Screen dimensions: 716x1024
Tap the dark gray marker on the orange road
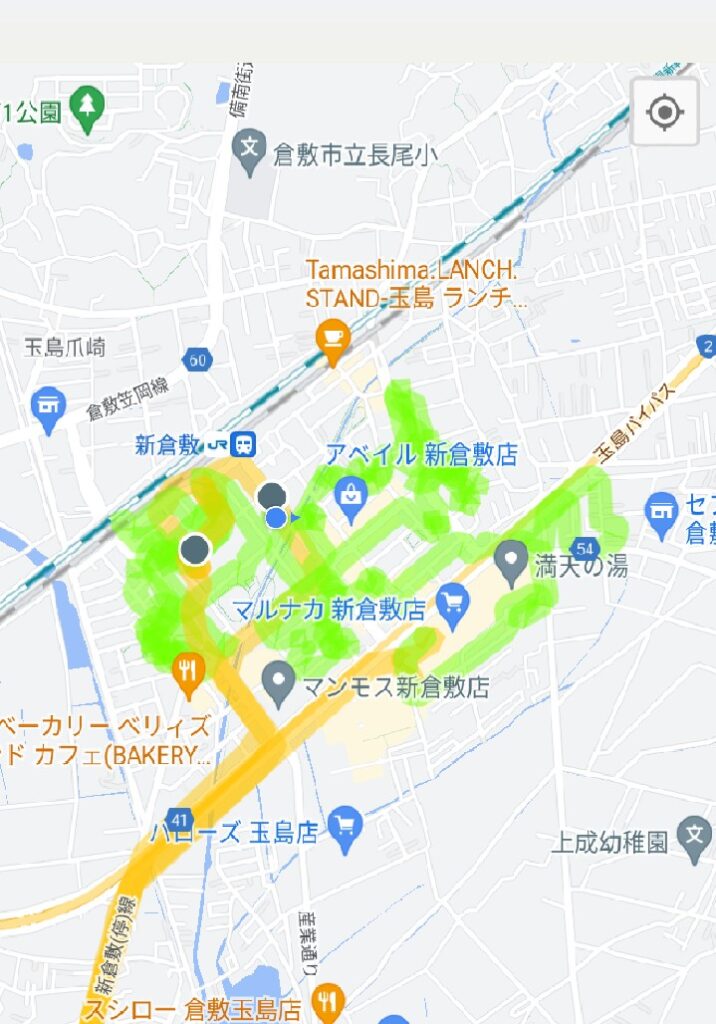[195, 548]
